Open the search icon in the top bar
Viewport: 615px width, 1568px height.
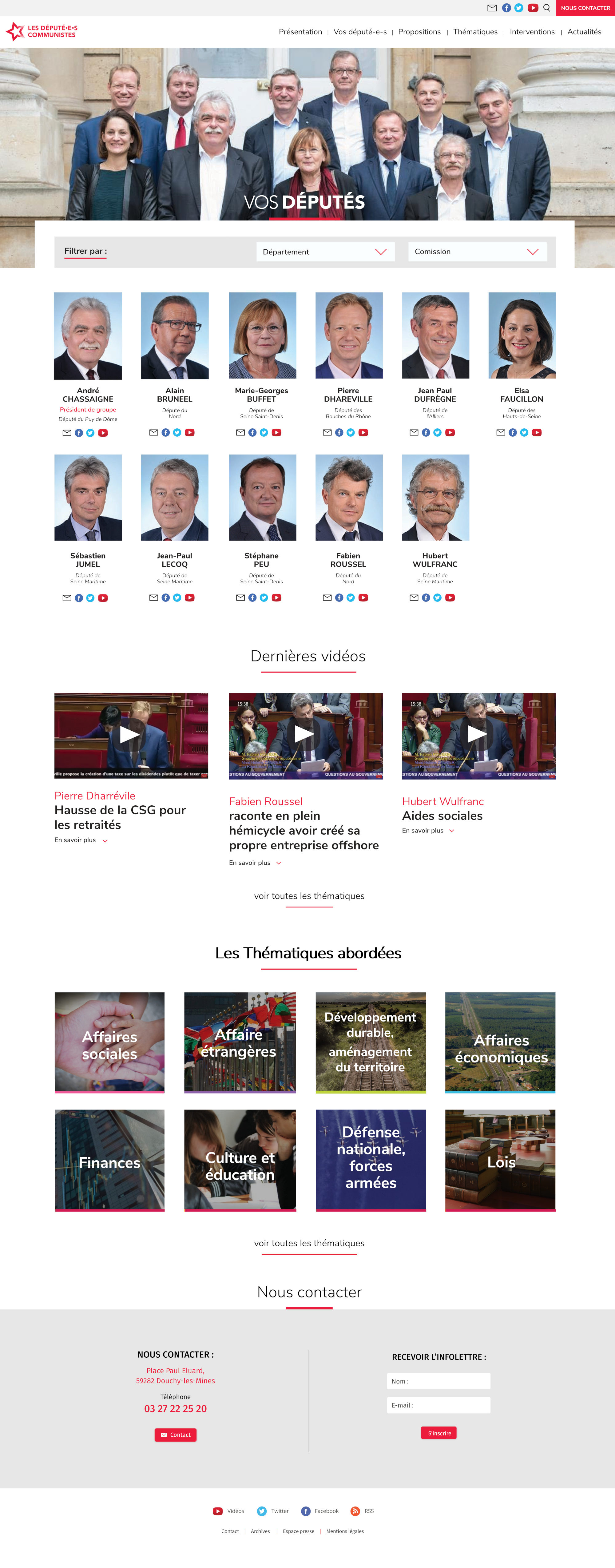tap(546, 8)
